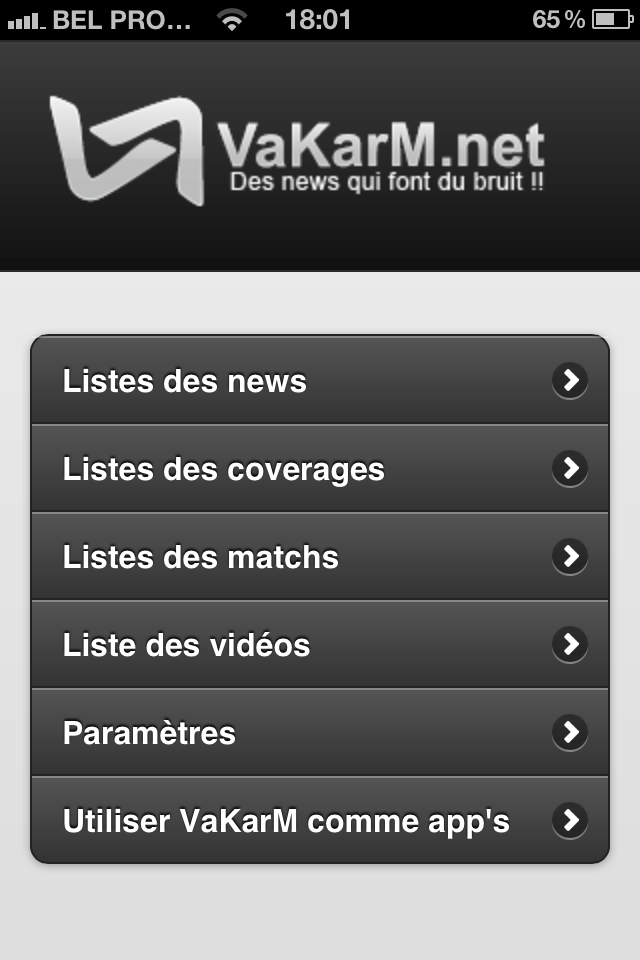
Task: Open Paramètres settings
Action: tap(320, 733)
